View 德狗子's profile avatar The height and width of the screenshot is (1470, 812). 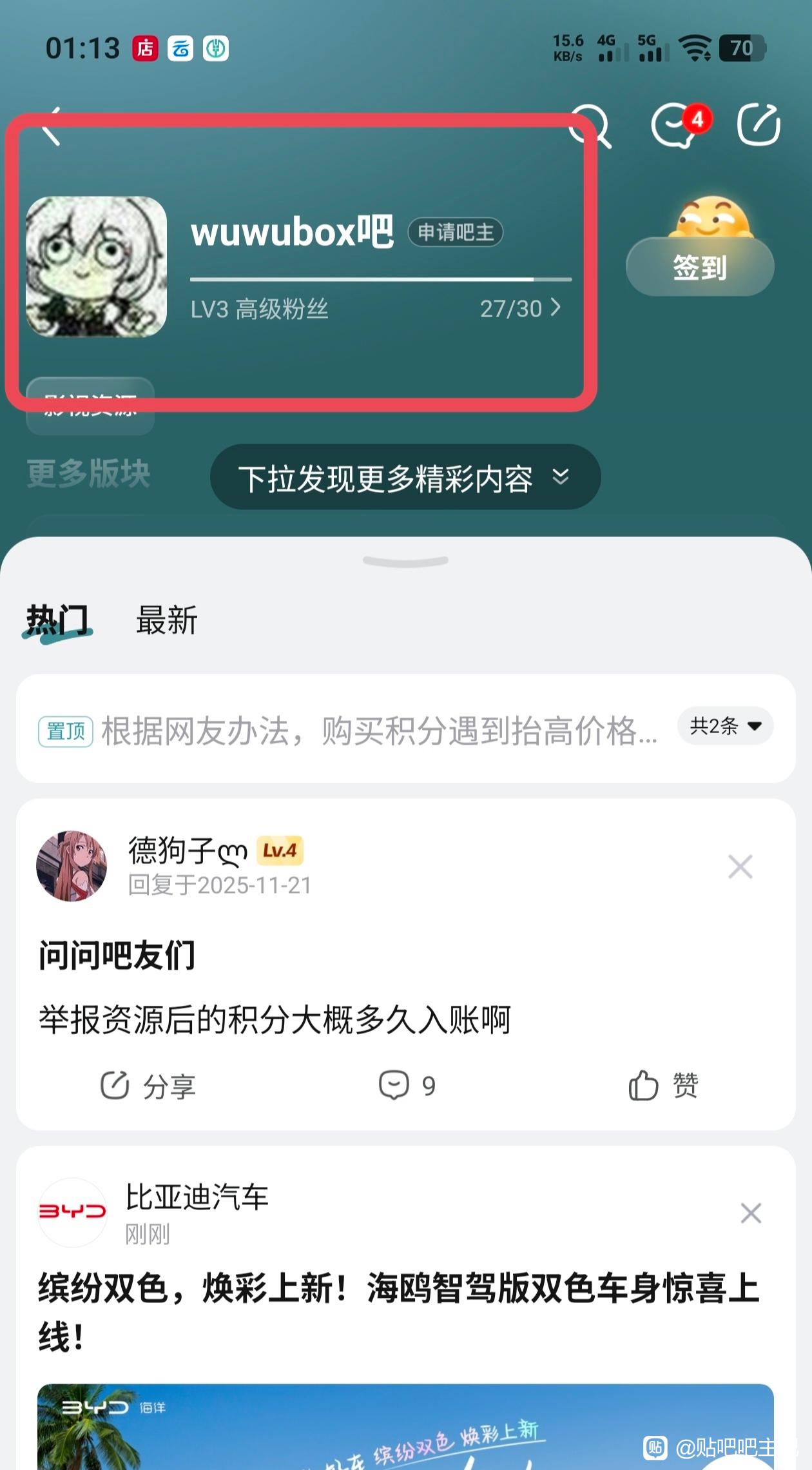[72, 866]
